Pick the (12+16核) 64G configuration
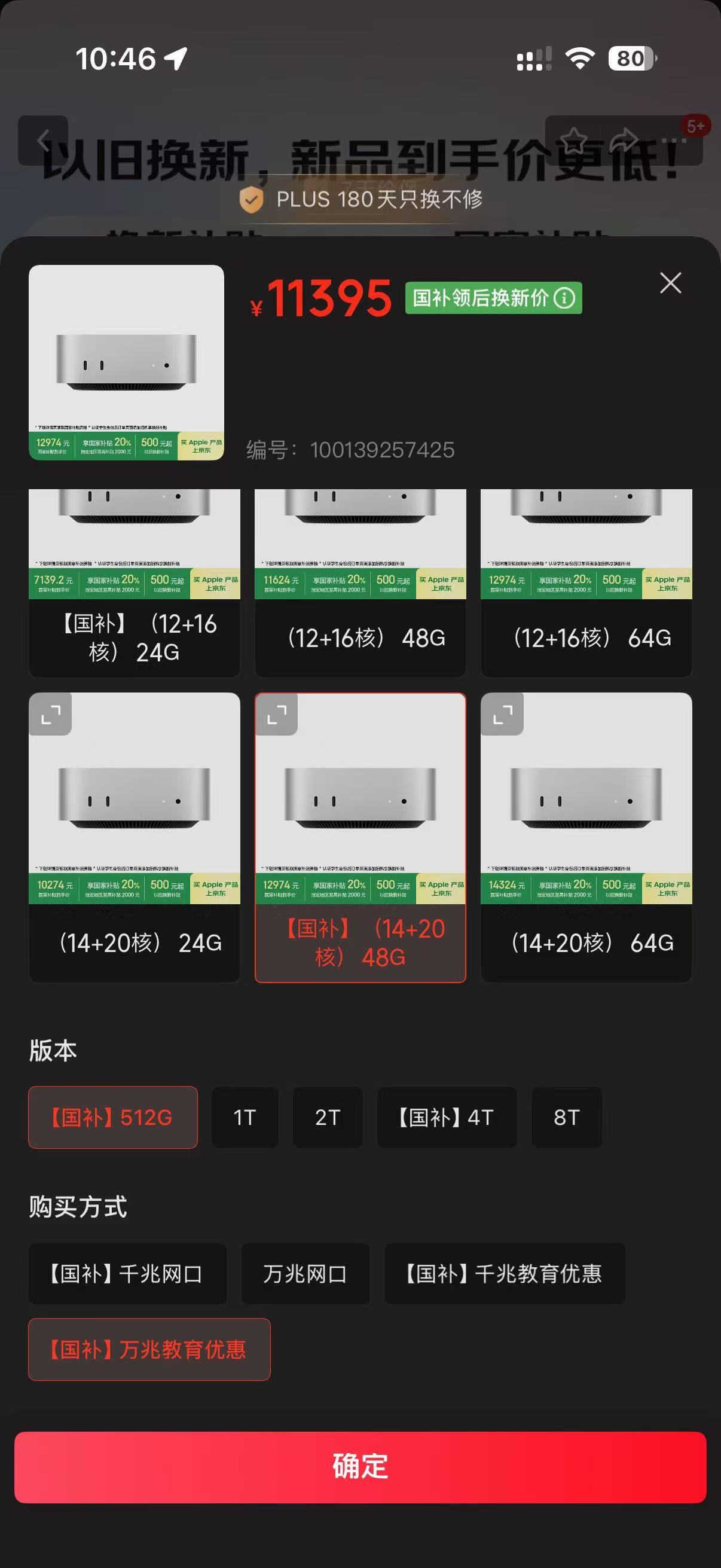 click(586, 637)
